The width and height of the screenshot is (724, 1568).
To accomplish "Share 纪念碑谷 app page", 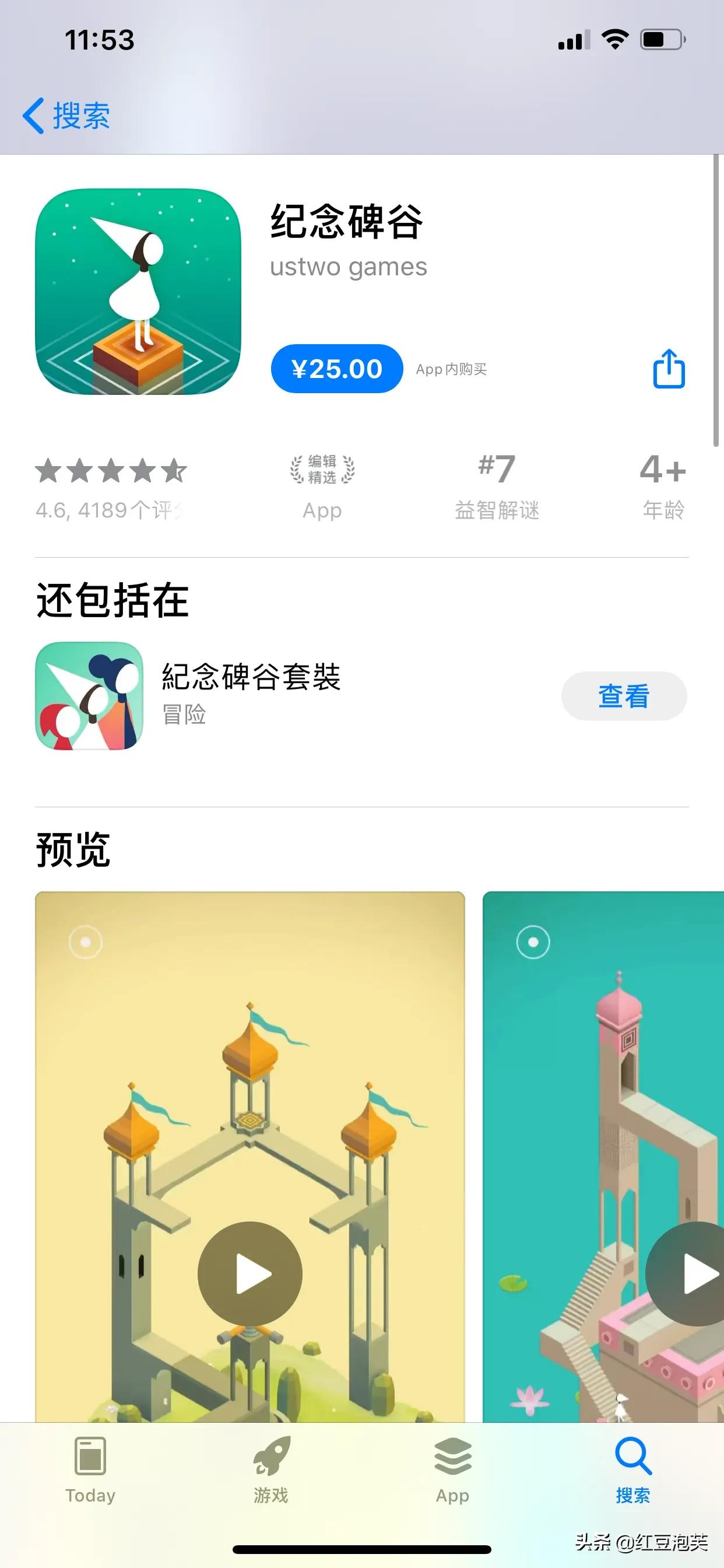I will click(669, 368).
